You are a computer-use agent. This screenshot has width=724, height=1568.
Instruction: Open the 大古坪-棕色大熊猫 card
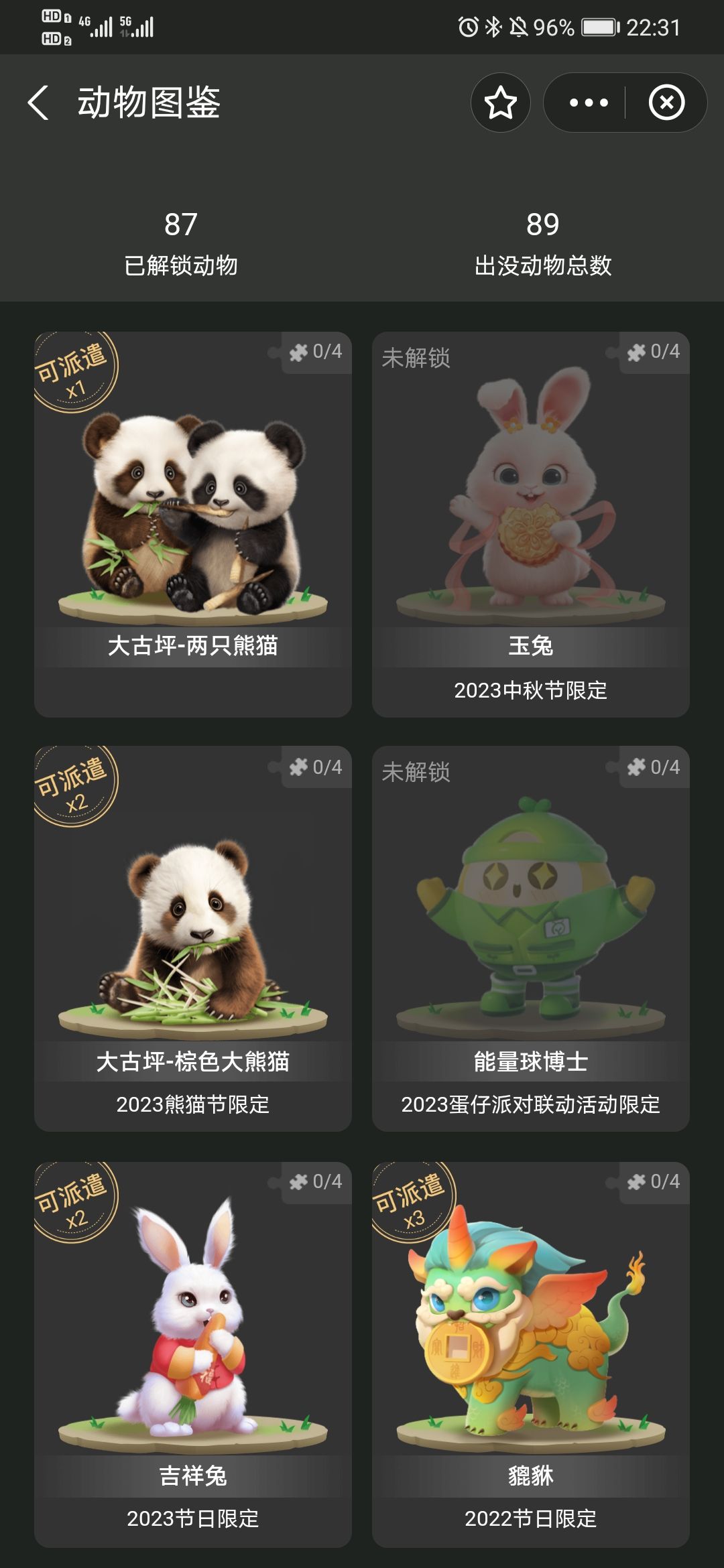[193, 939]
